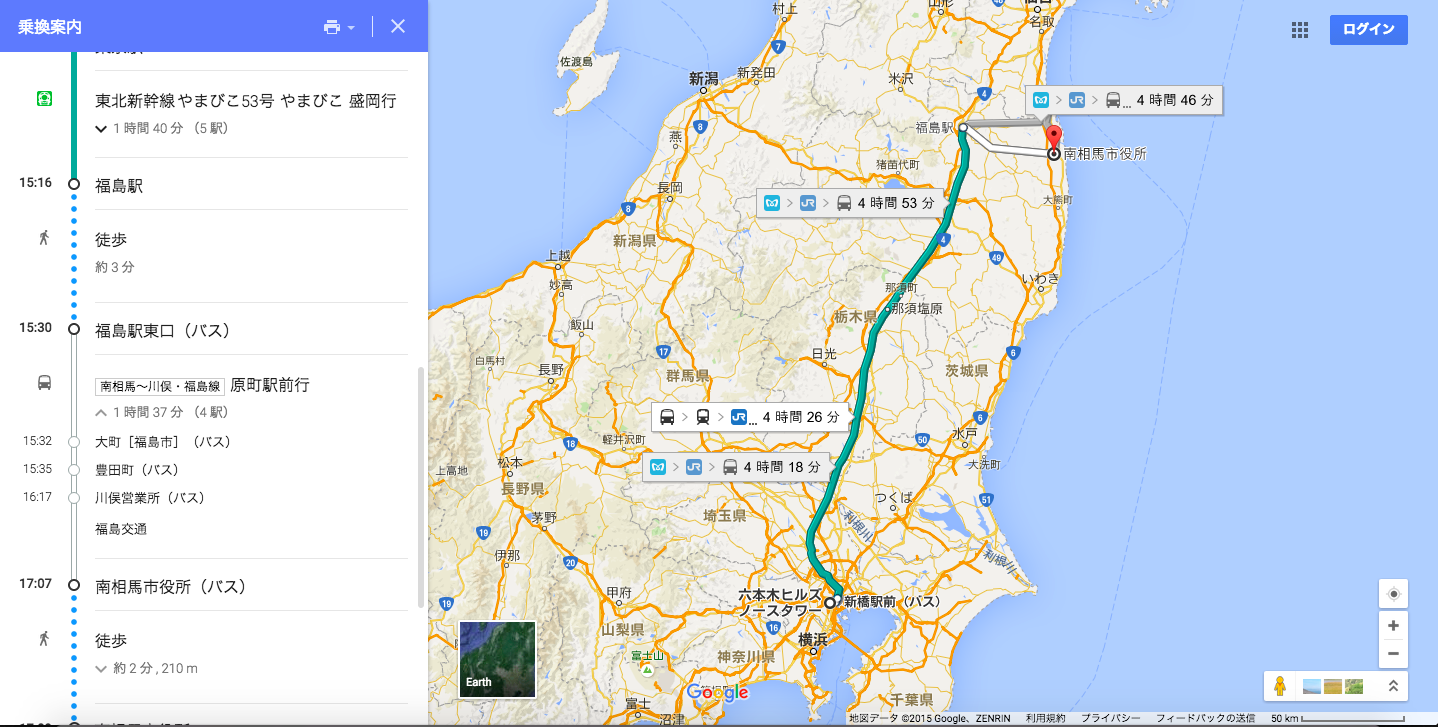Activate the Street View pegman
This screenshot has height=727, width=1438.
coord(1279,686)
